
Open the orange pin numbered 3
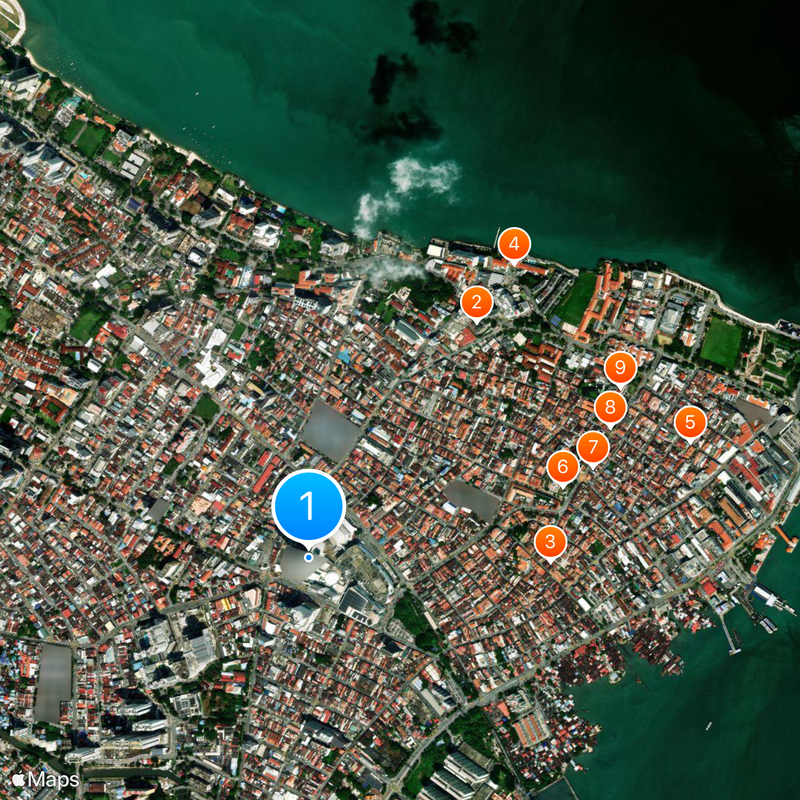[x=549, y=543]
